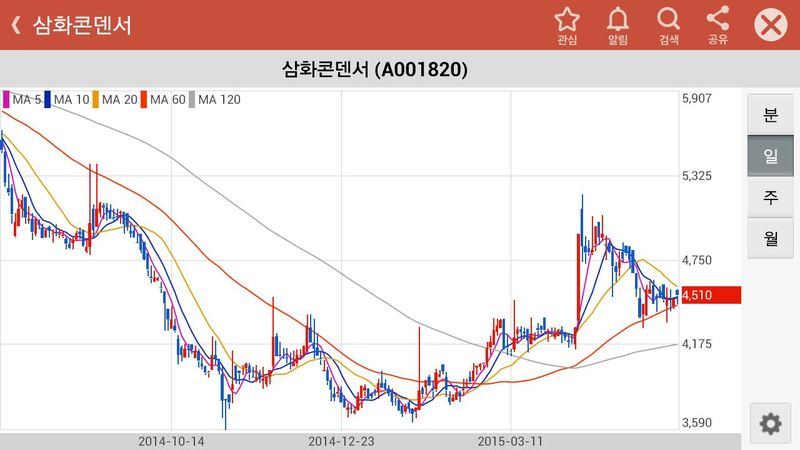Switch to minute chart (분)
The image size is (800, 450).
770,114
